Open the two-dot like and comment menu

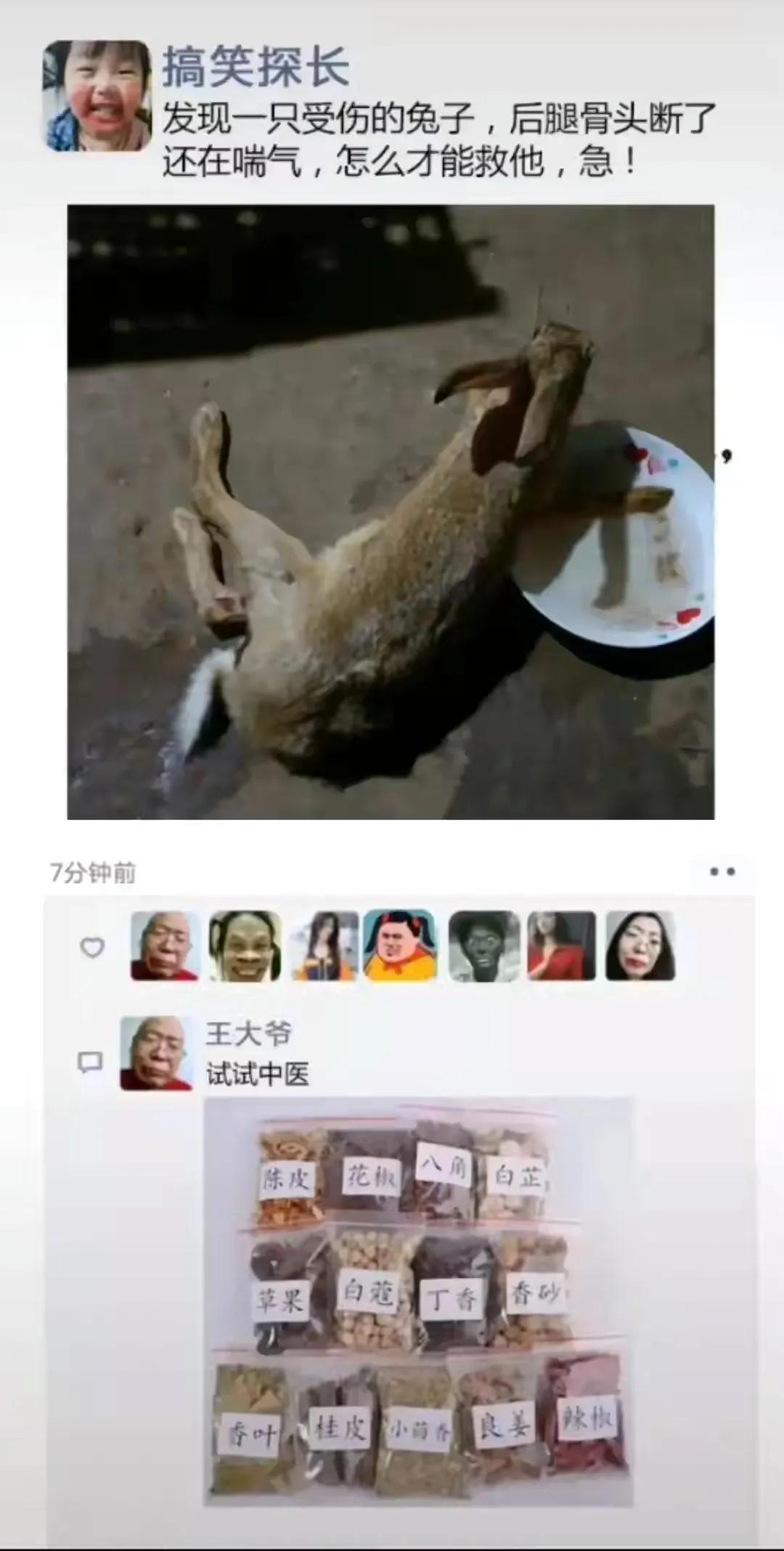point(722,871)
